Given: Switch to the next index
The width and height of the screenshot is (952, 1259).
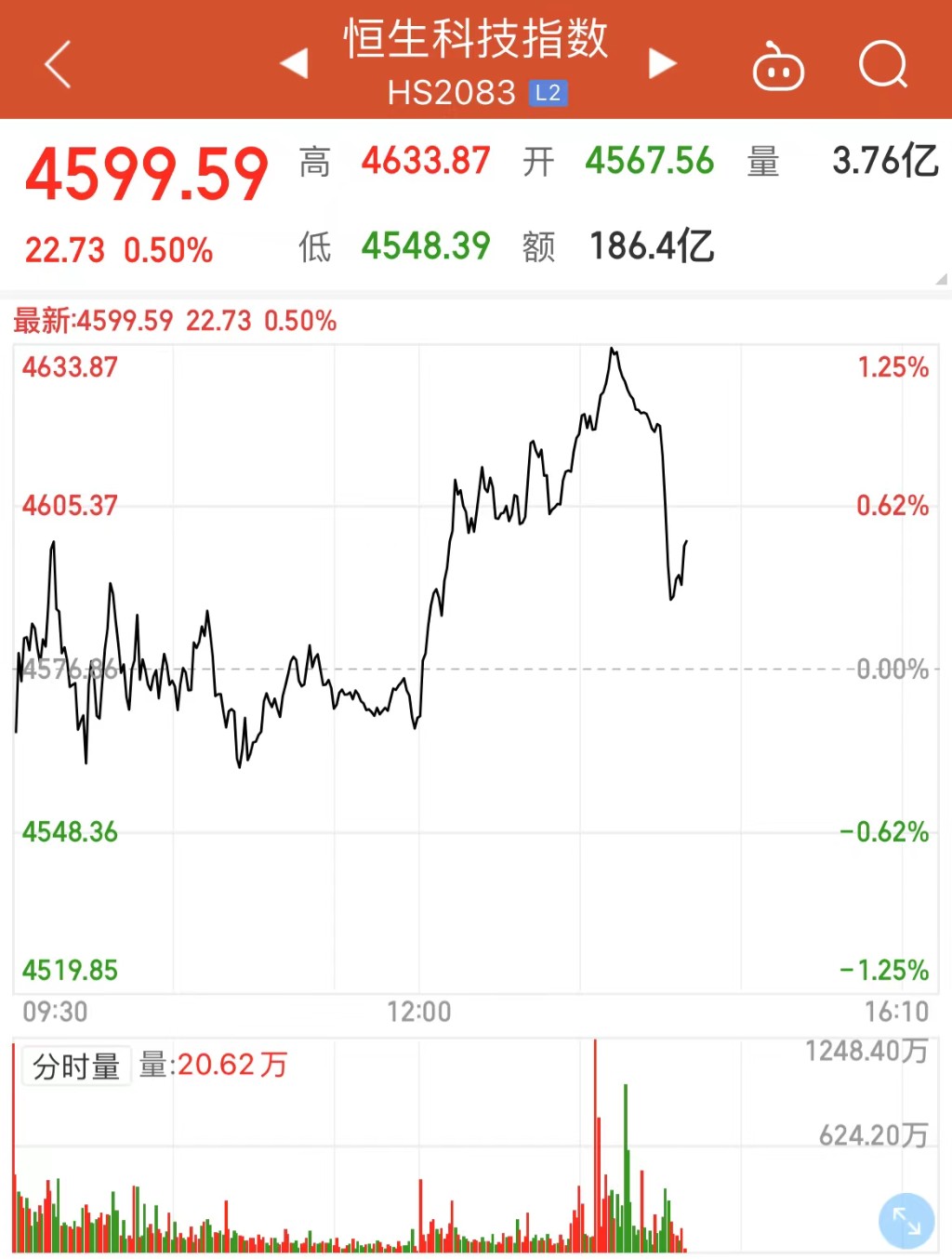Looking at the screenshot, I should [662, 63].
